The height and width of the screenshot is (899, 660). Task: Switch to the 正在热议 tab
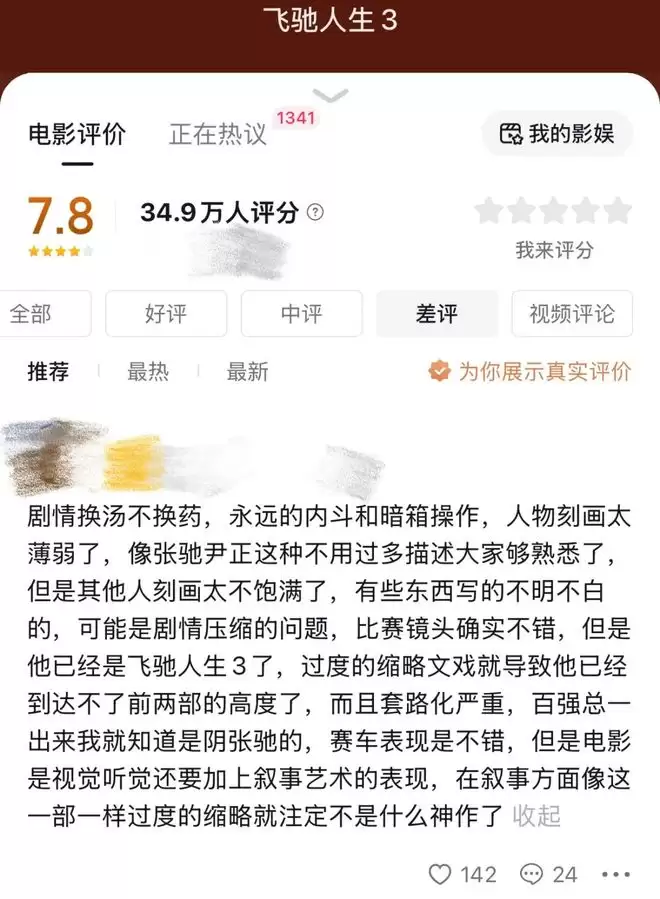tap(218, 135)
